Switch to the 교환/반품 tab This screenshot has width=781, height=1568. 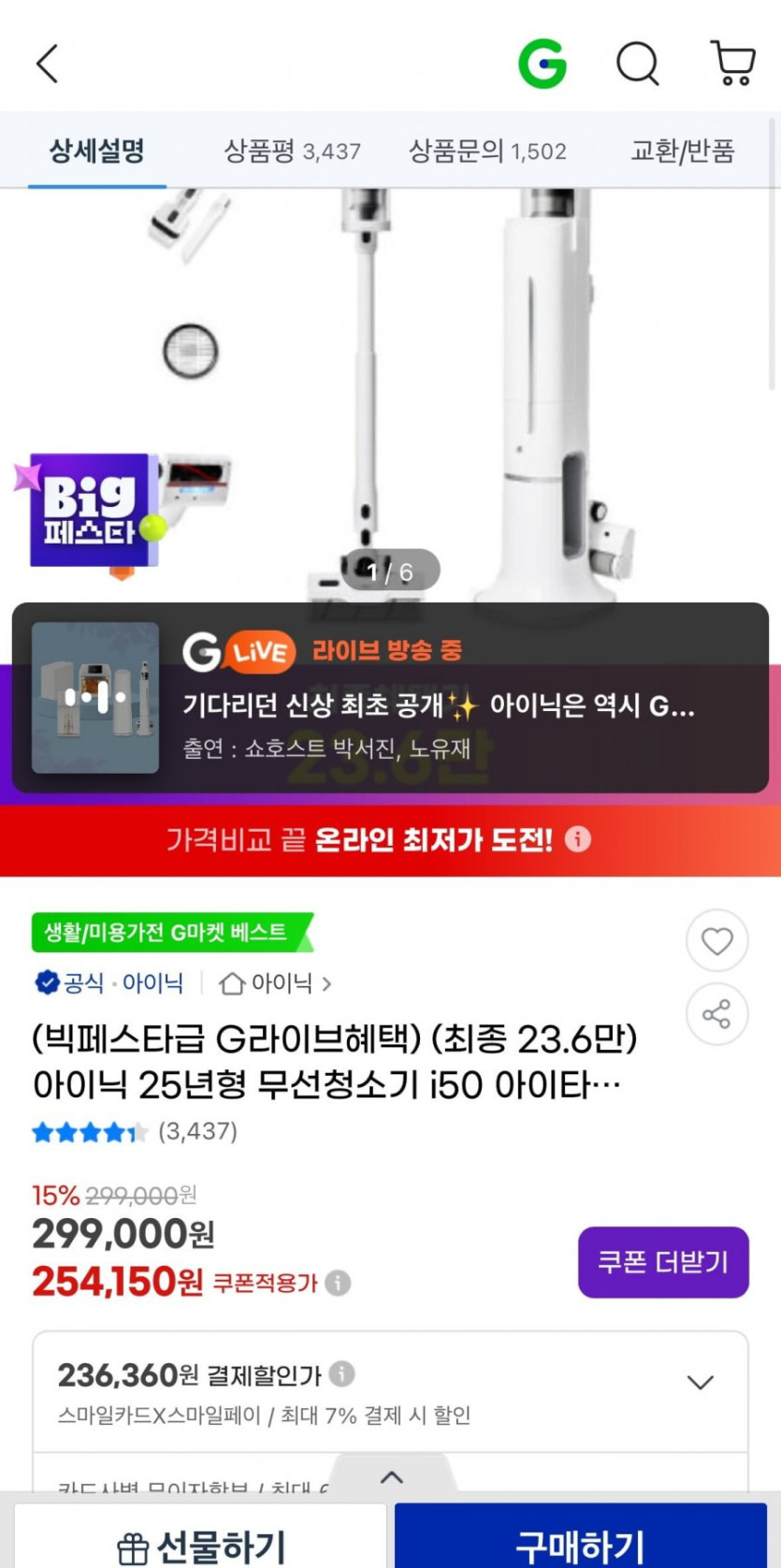coord(683,151)
